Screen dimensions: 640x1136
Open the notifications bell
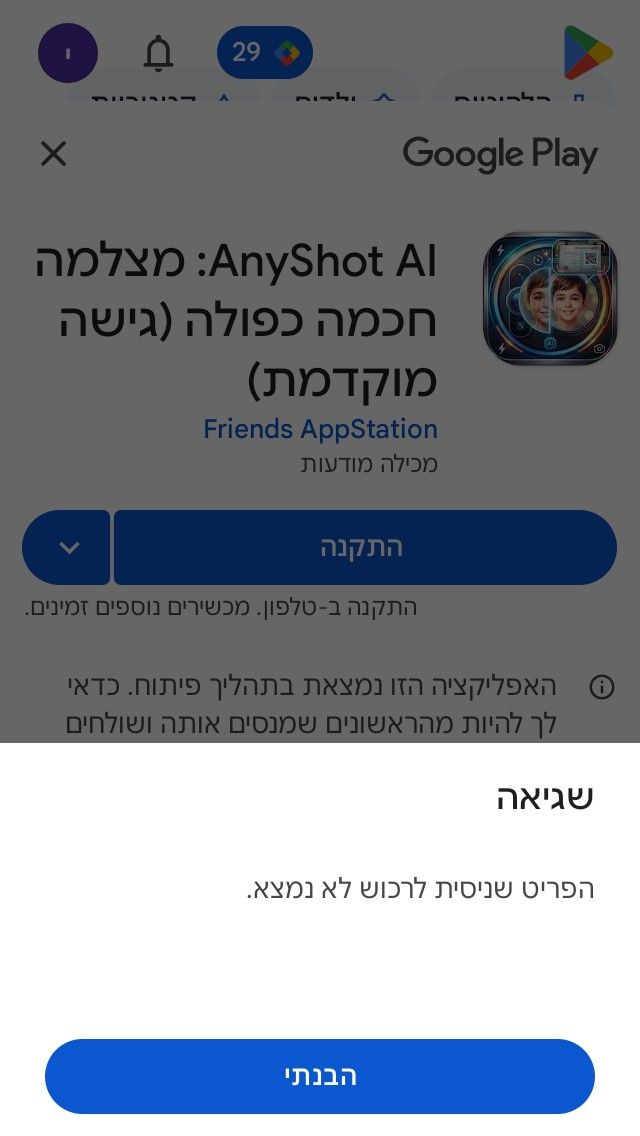pyautogui.click(x=158, y=53)
